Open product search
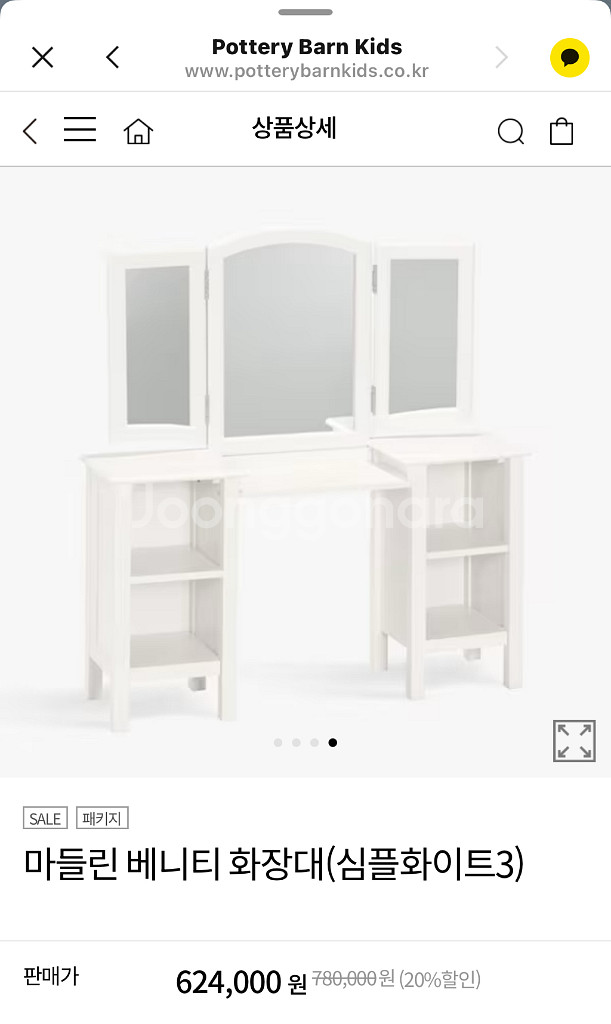 click(510, 131)
